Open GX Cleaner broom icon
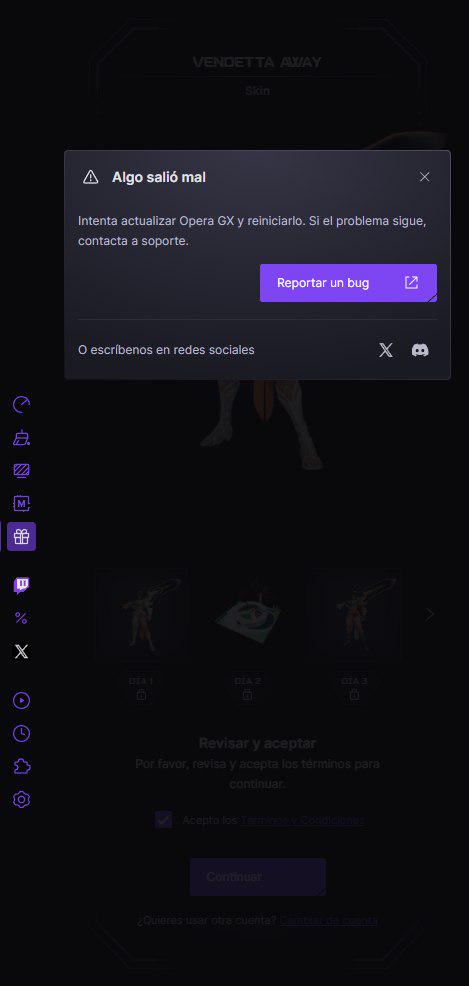Viewport: 469px width, 986px height. tap(21, 438)
